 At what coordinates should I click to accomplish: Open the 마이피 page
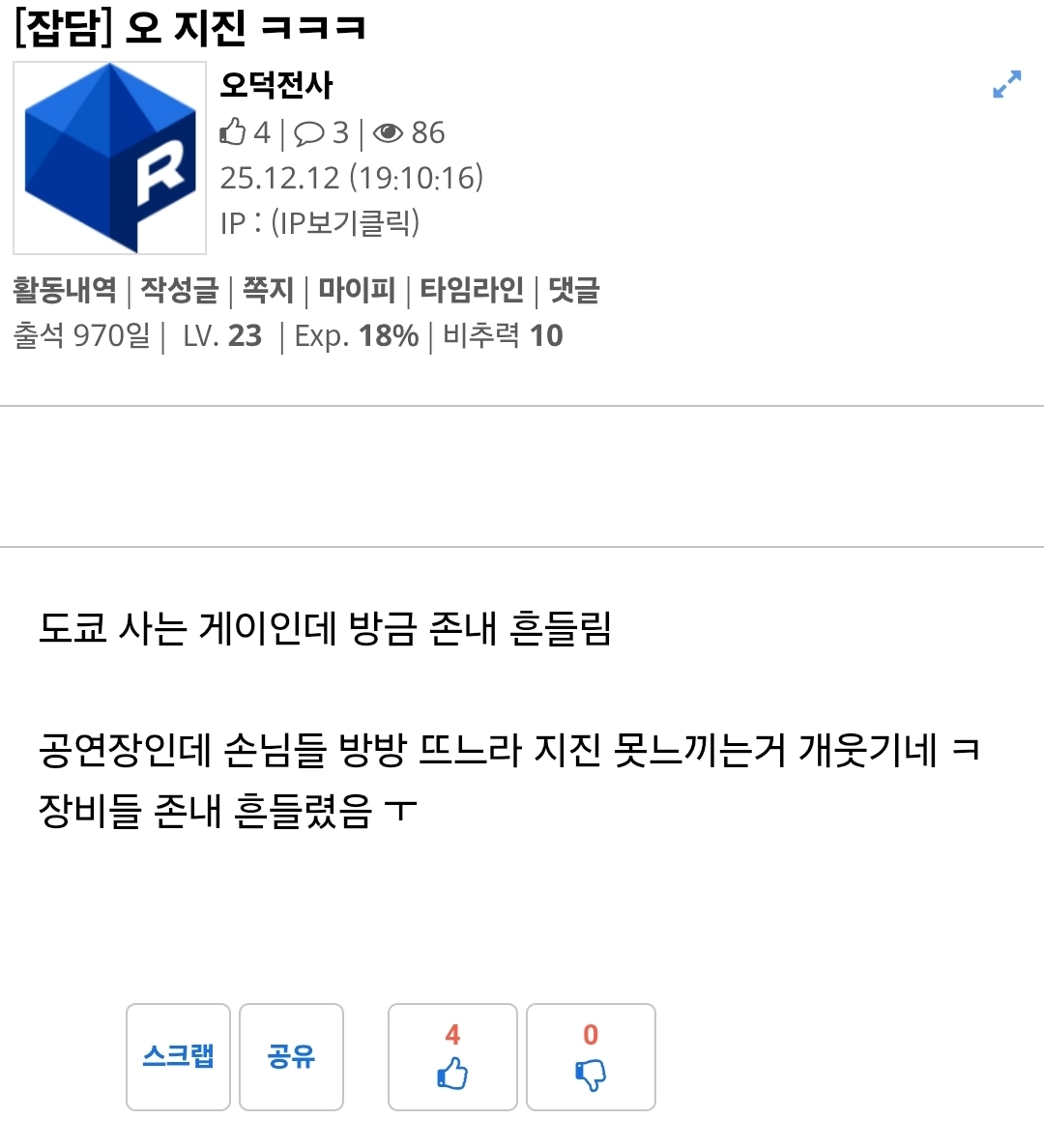click(357, 290)
